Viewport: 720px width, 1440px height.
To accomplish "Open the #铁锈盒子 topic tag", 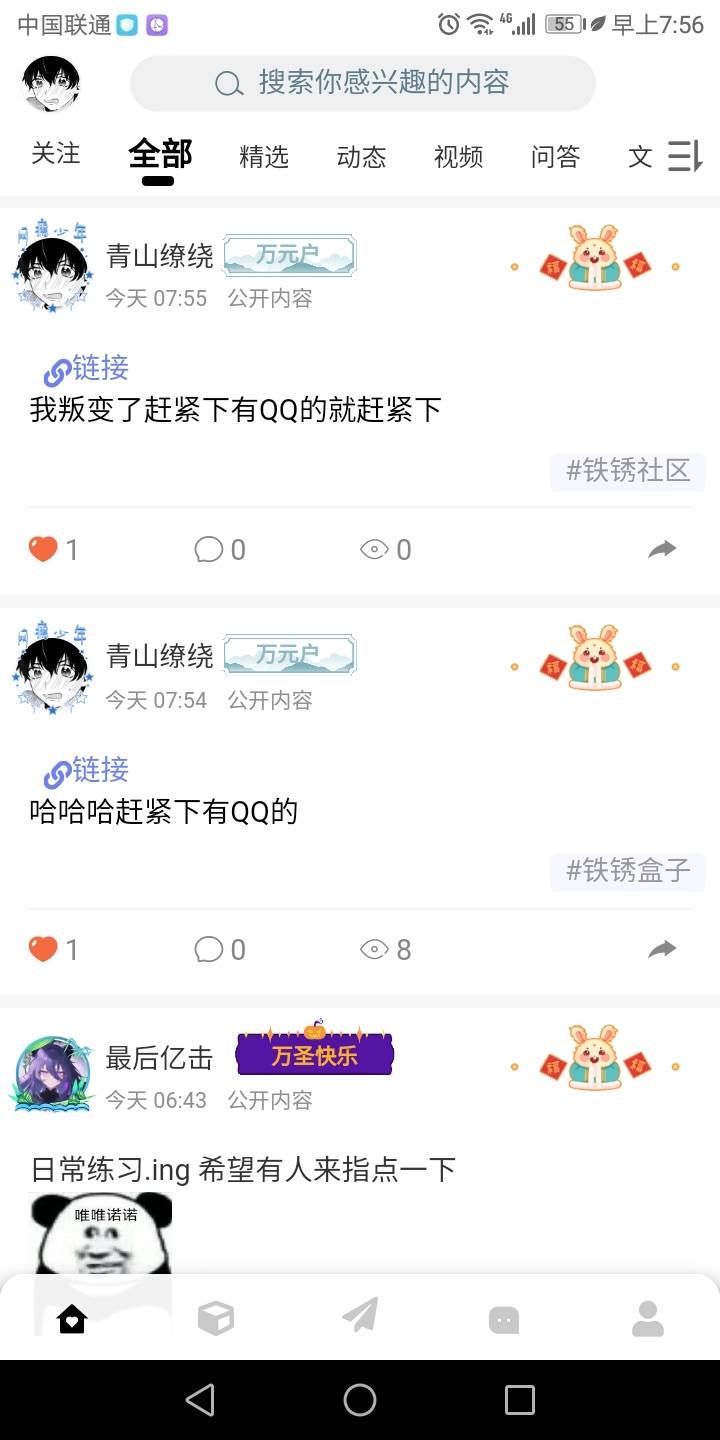I will [x=628, y=870].
